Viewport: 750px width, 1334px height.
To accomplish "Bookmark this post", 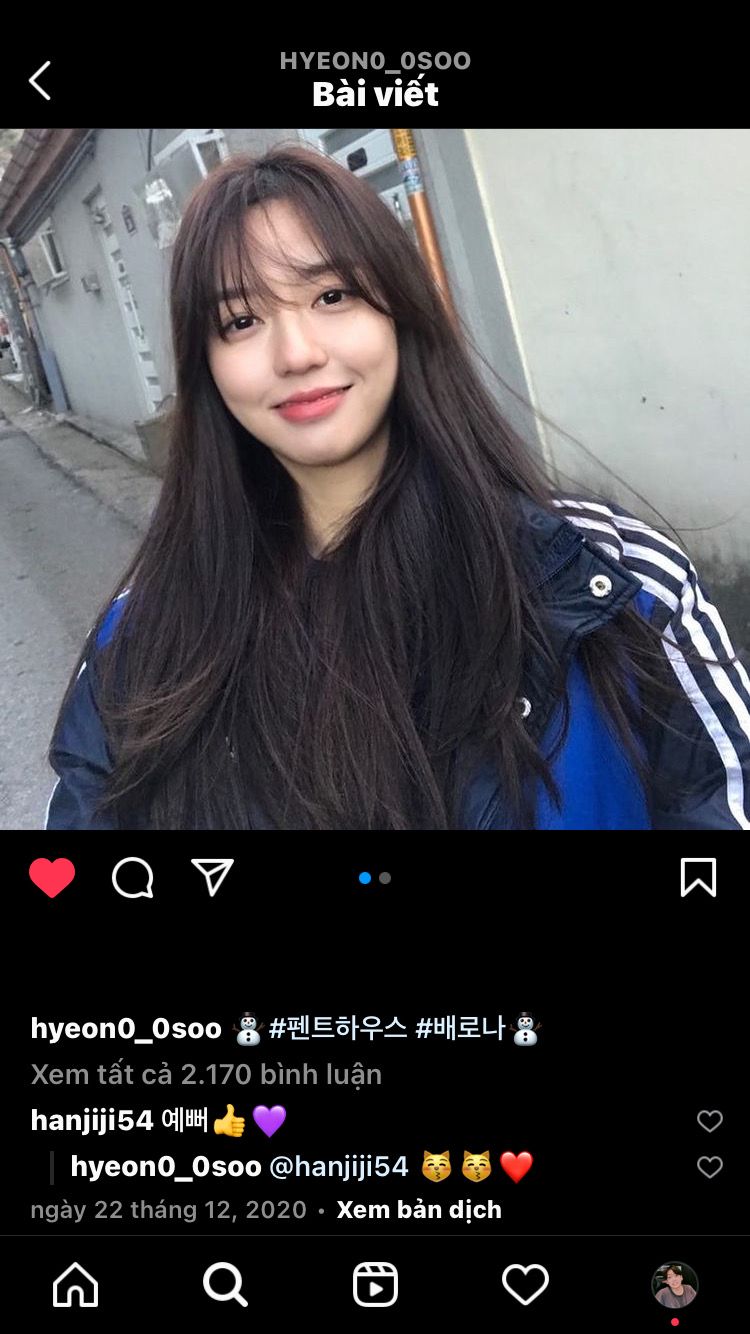I will click(698, 878).
